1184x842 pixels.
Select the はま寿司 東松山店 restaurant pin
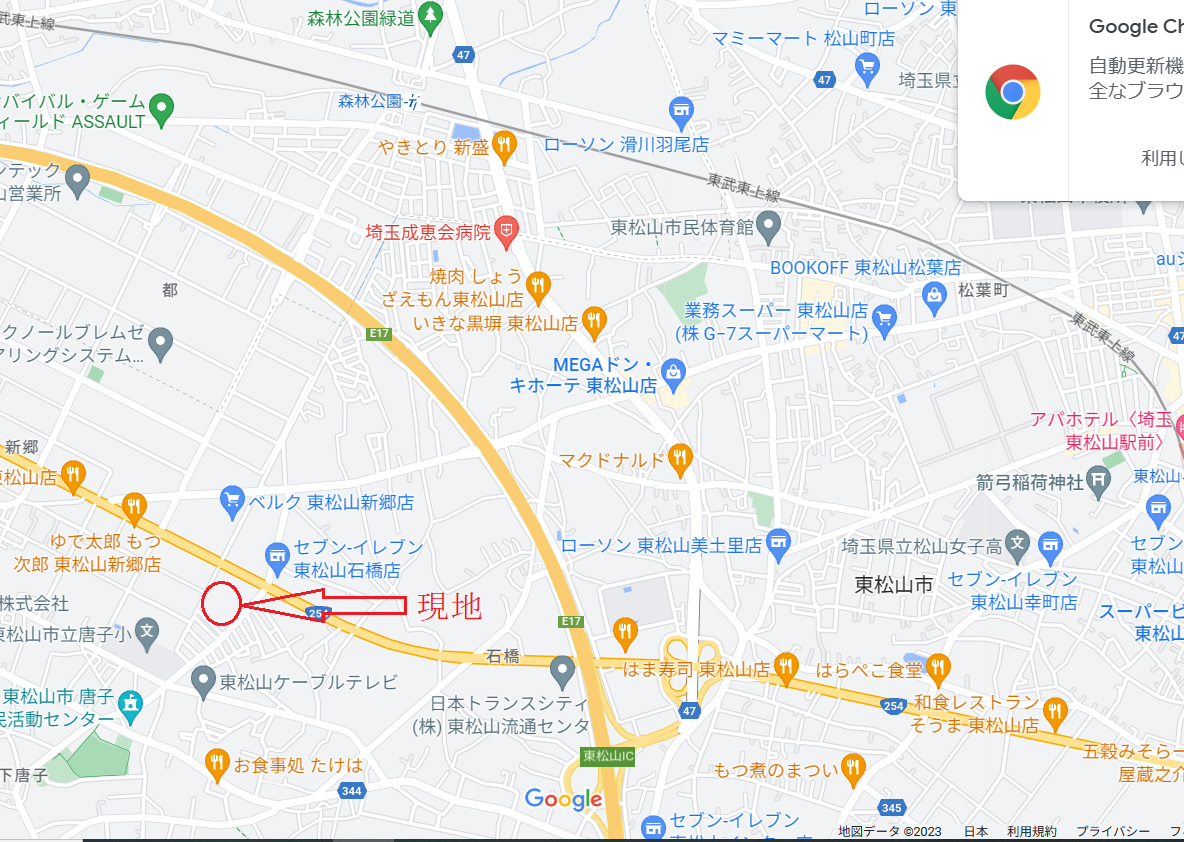coord(788,667)
